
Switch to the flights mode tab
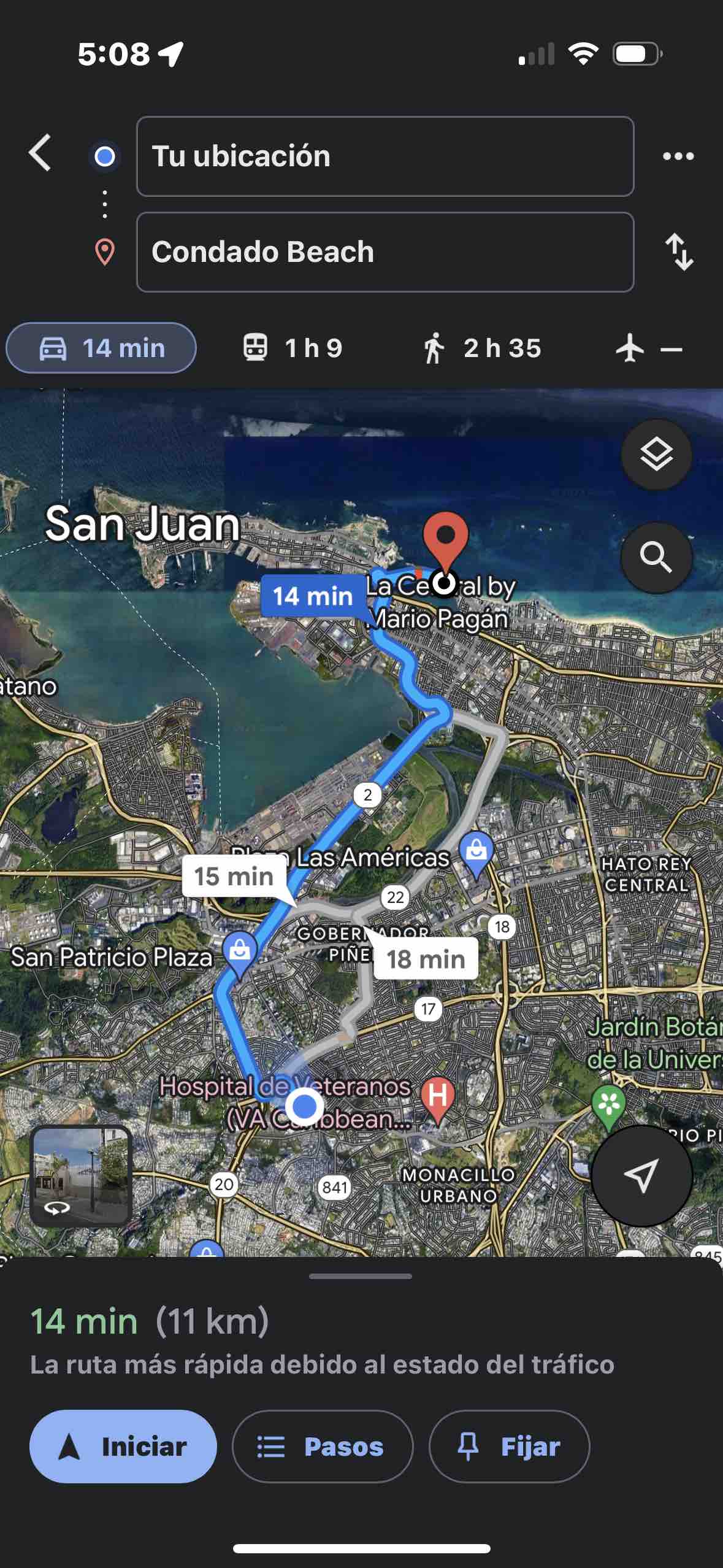tap(648, 348)
